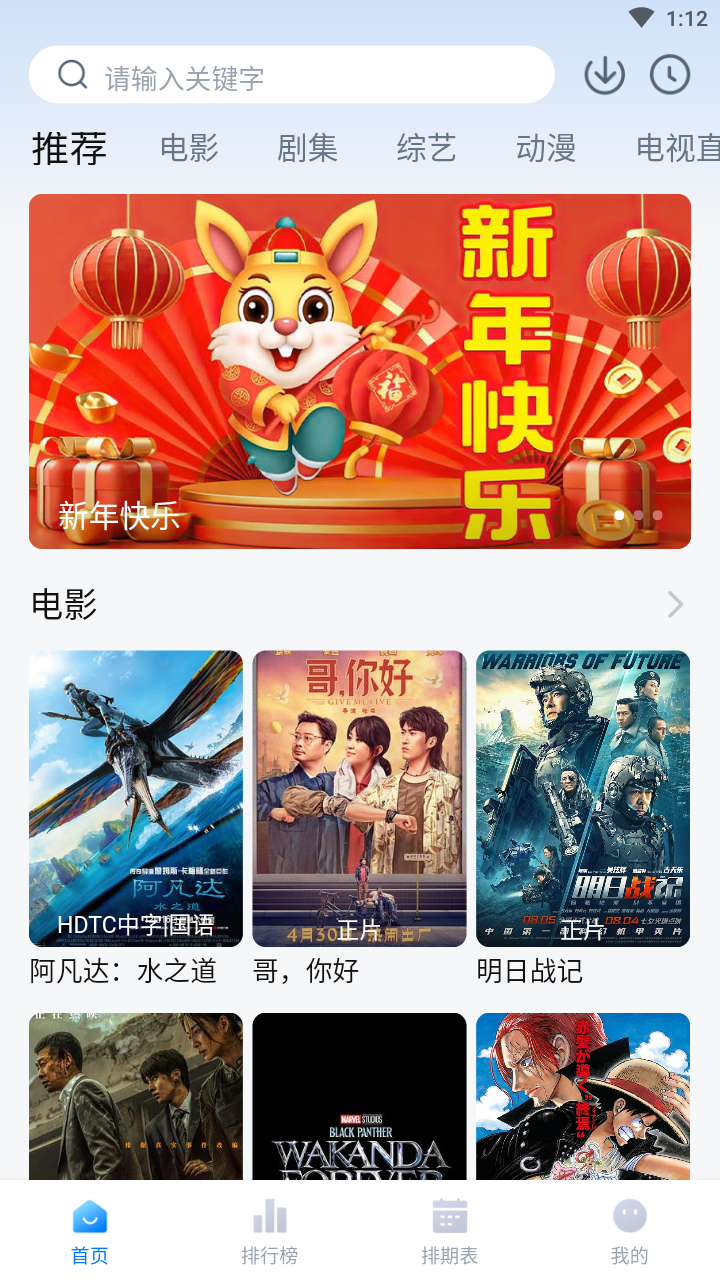
Task: Switch to the 排行榜 bottom tab
Action: pyautogui.click(x=270, y=1232)
